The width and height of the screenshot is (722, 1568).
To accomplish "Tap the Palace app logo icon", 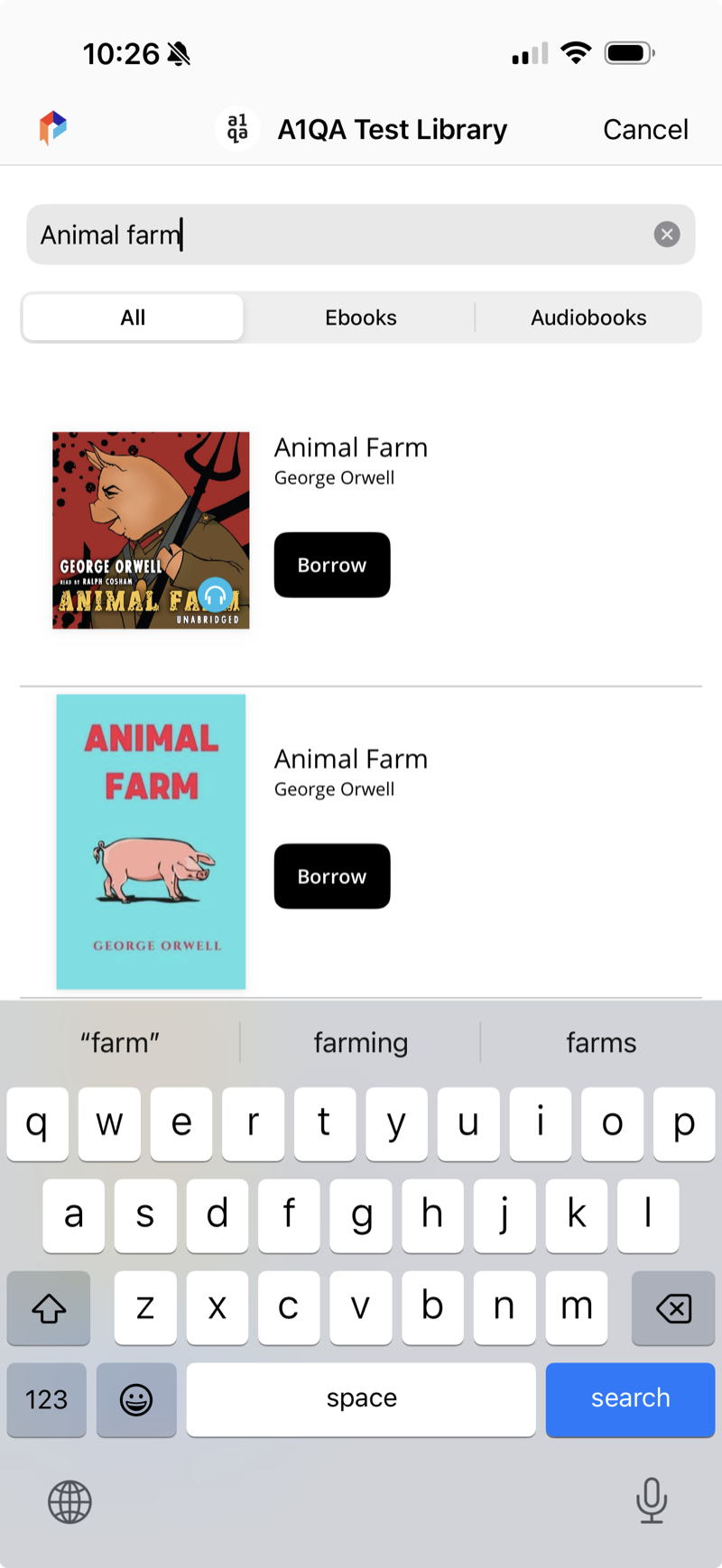I will (x=53, y=128).
